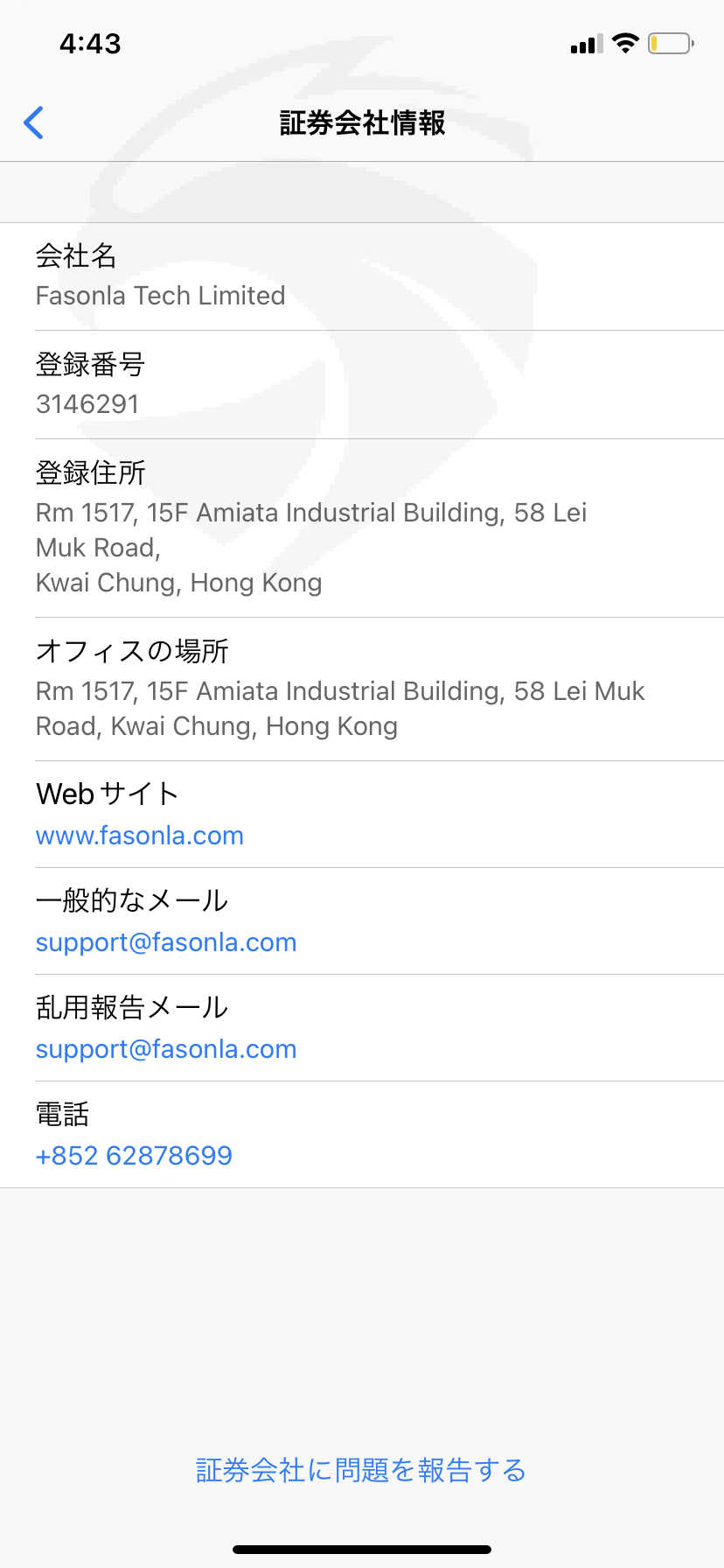Tap the email under 乱用報告メール
The width and height of the screenshot is (724, 1568).
pyautogui.click(x=166, y=1049)
